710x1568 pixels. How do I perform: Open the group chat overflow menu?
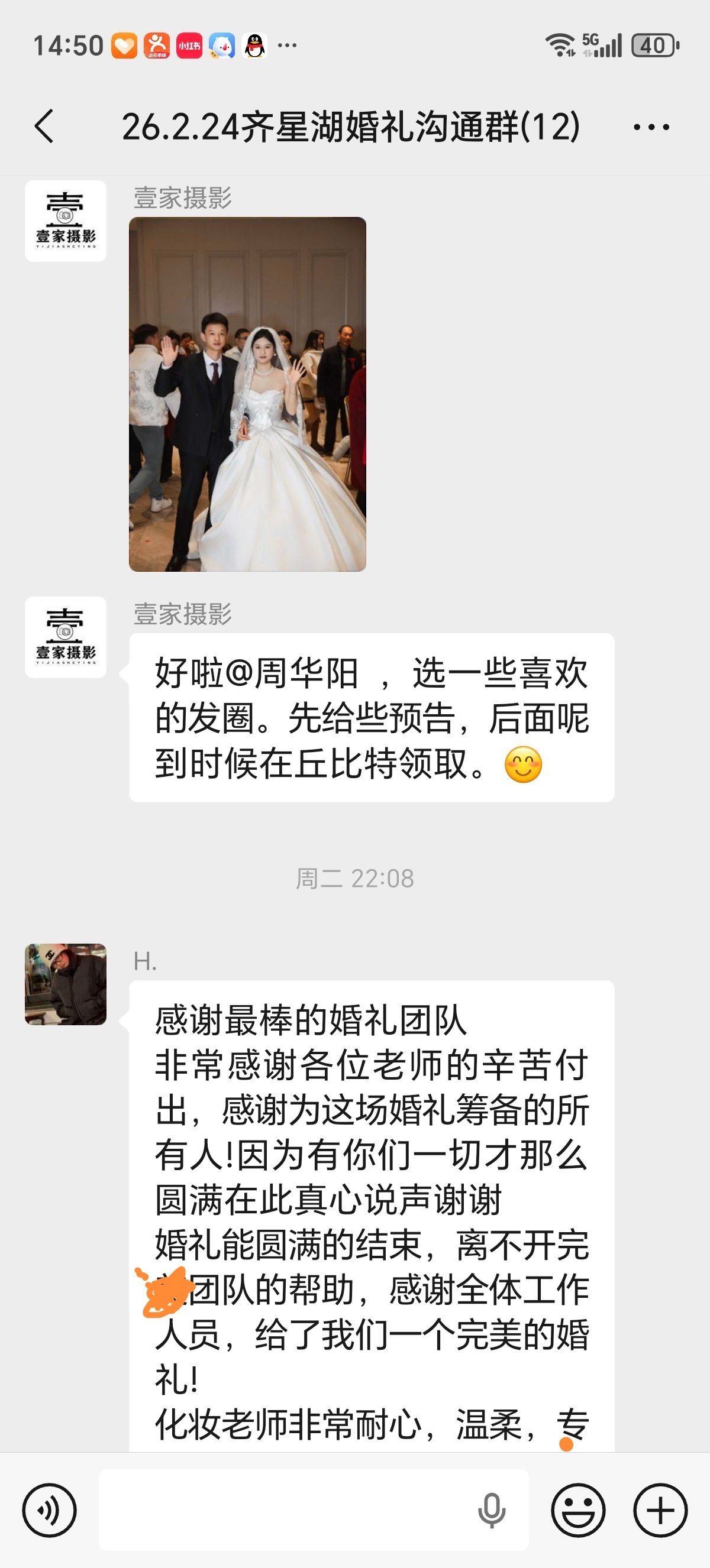tap(651, 127)
